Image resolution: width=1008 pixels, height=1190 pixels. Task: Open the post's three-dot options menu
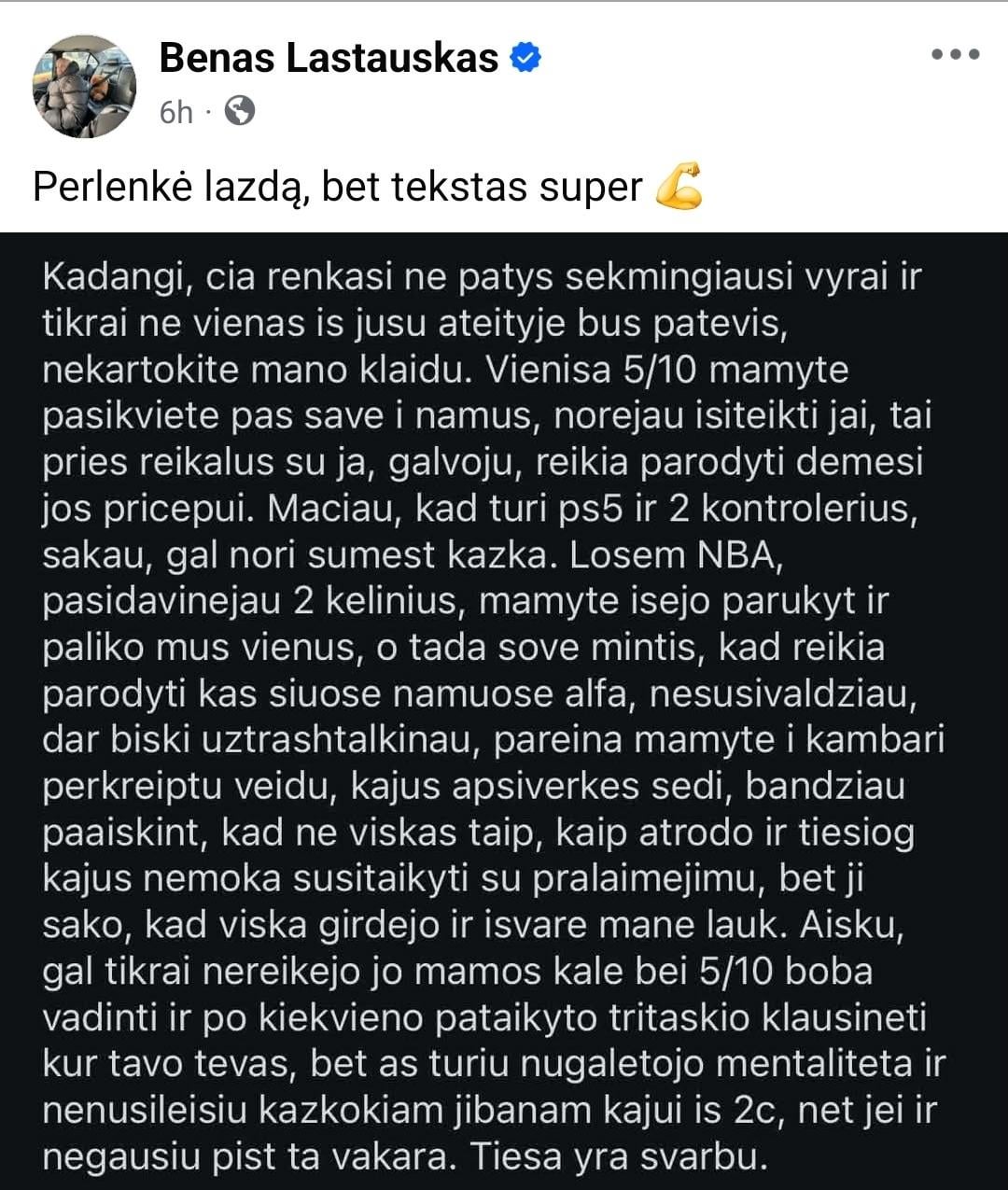955,55
